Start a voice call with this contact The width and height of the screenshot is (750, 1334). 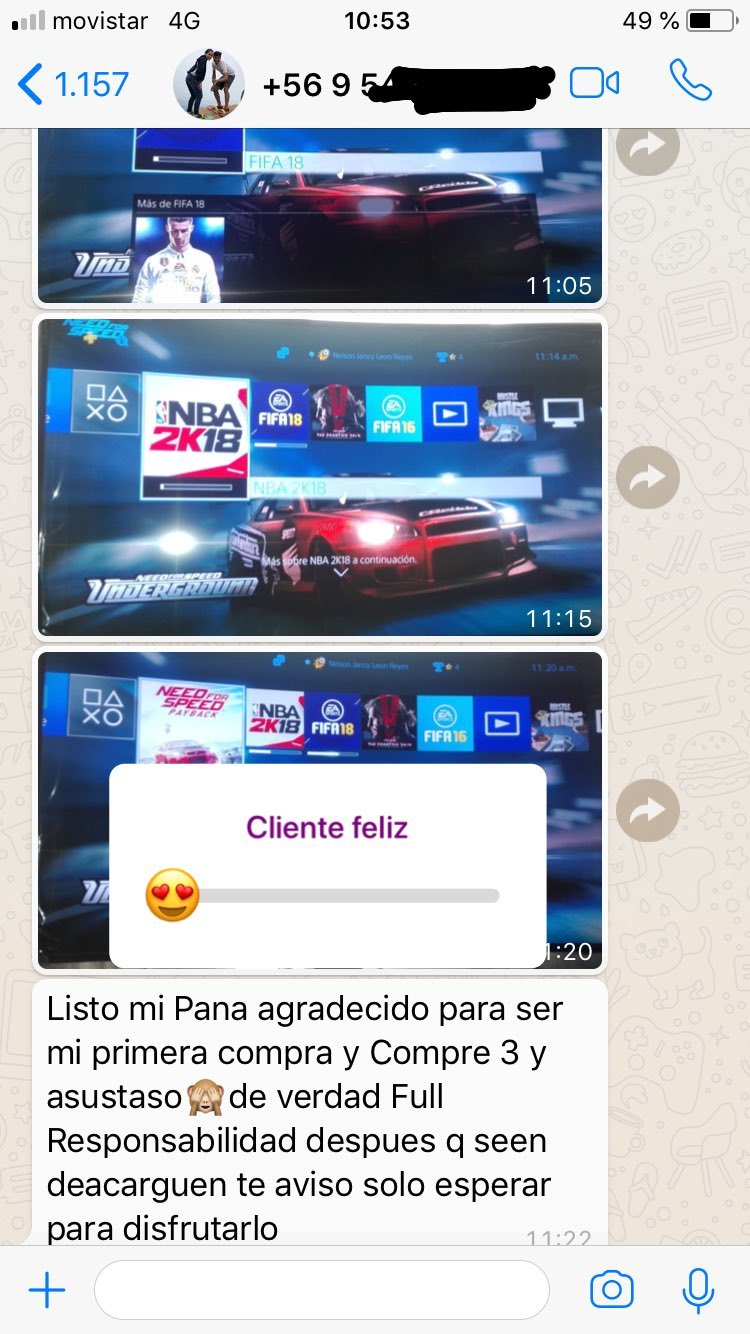pyautogui.click(x=690, y=81)
